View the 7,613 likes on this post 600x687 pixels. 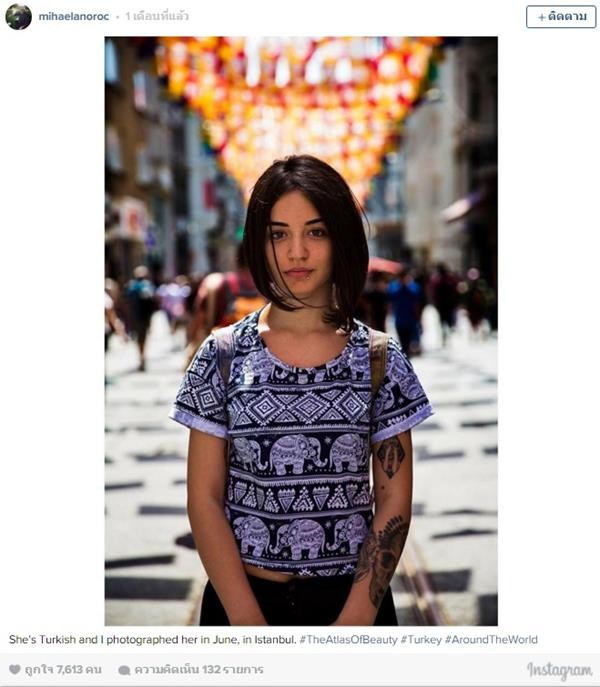pyautogui.click(x=56, y=669)
